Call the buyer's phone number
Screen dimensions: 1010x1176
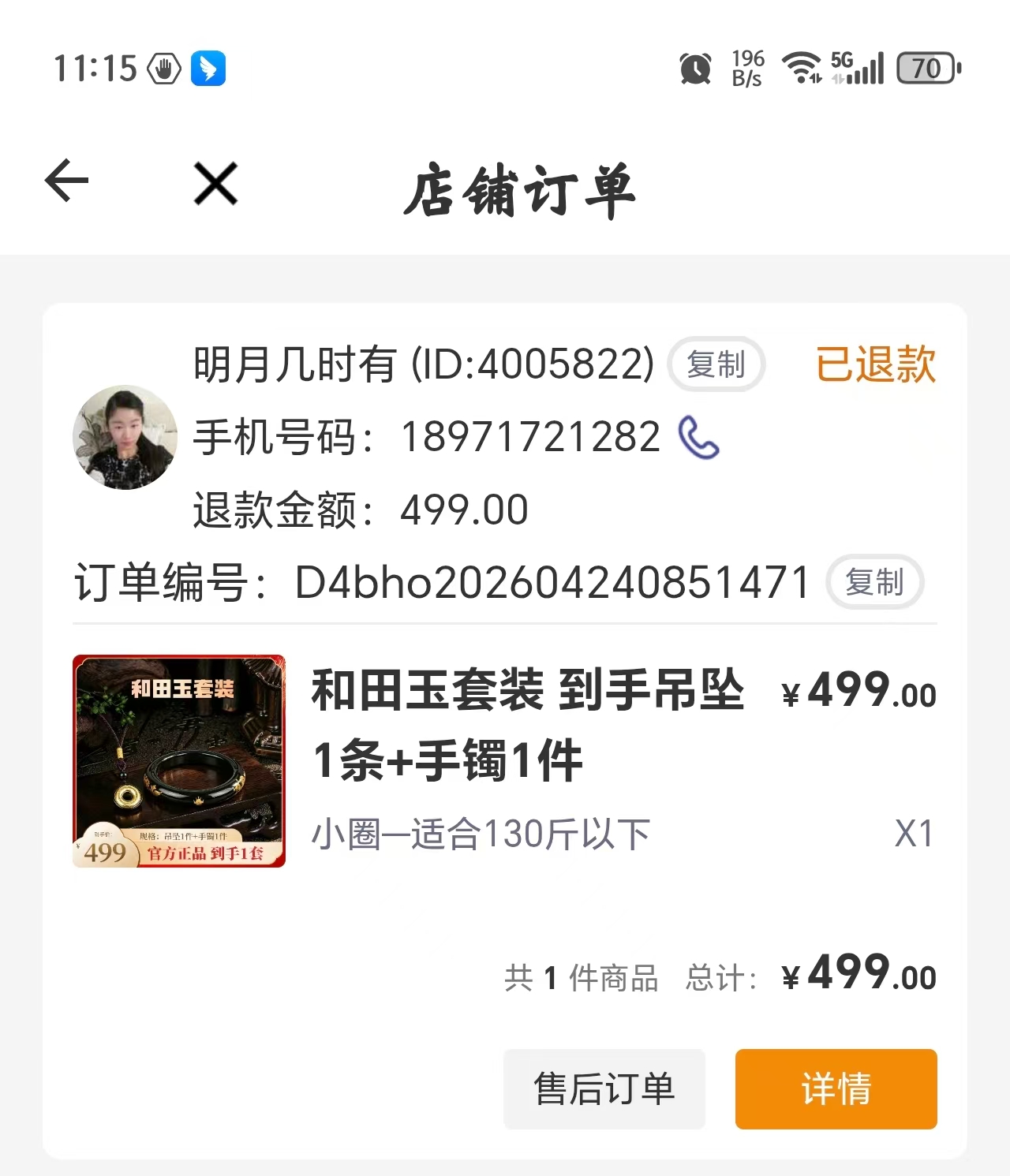tap(698, 437)
